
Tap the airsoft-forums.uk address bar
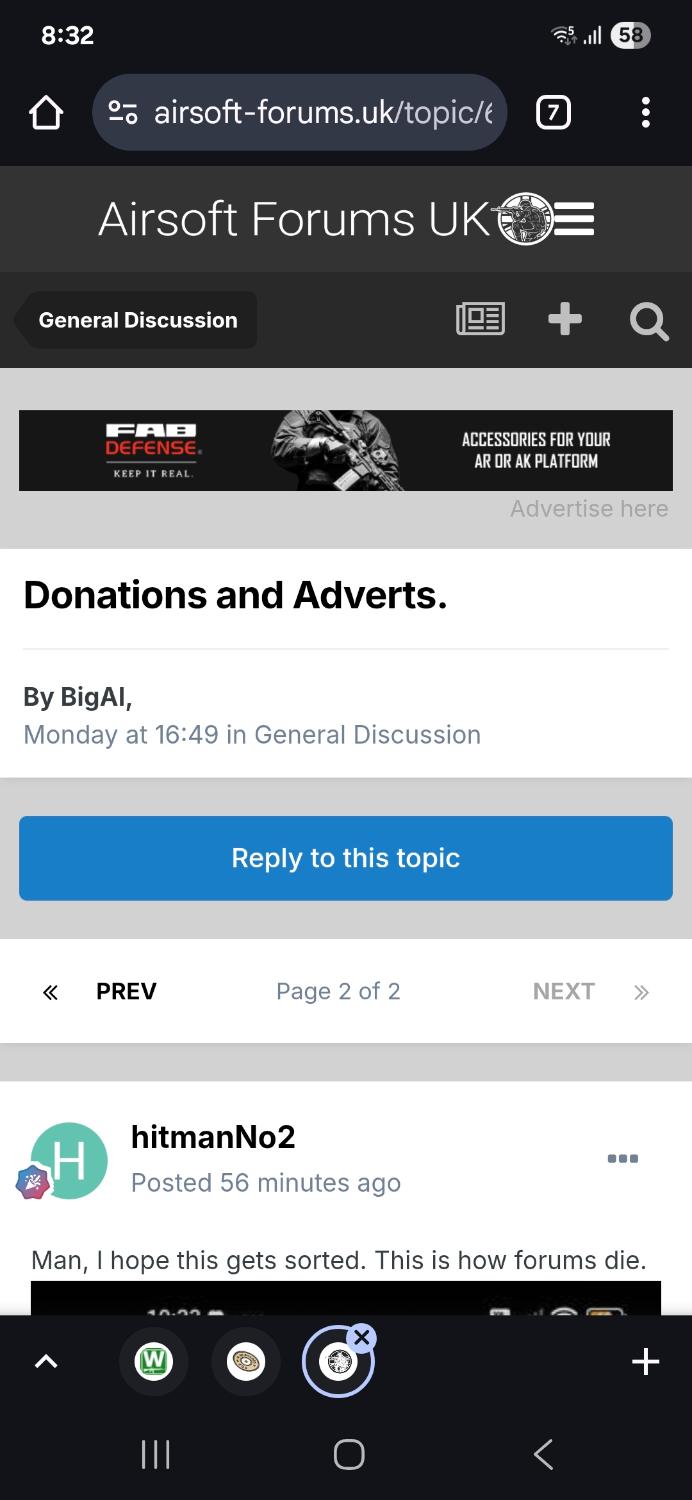299,112
